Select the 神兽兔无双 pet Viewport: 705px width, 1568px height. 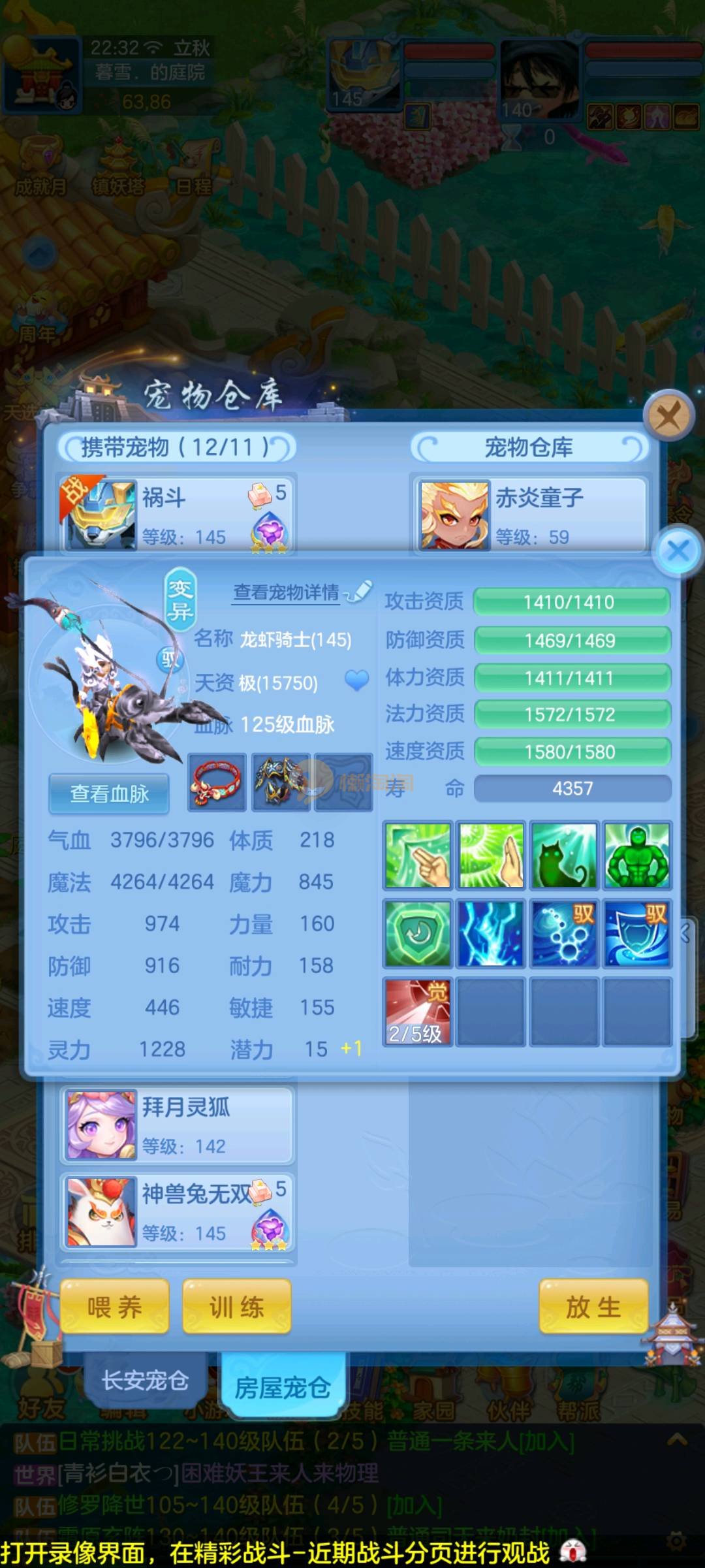(x=177, y=1211)
